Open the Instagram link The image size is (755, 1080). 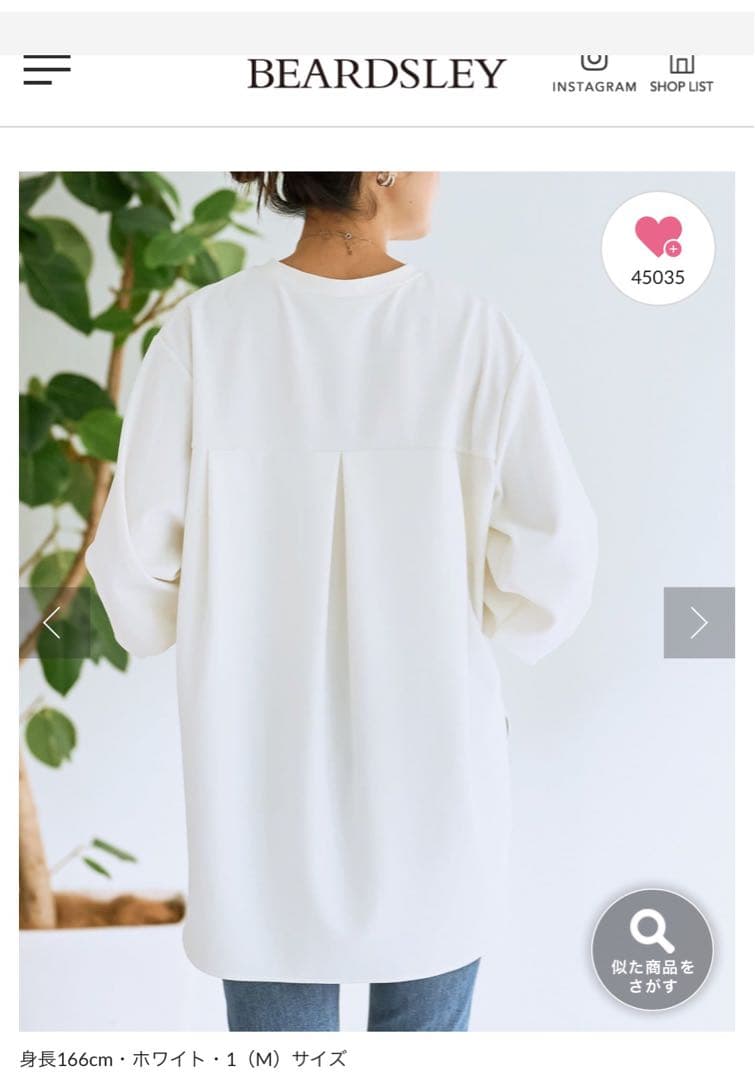[x=594, y=72]
